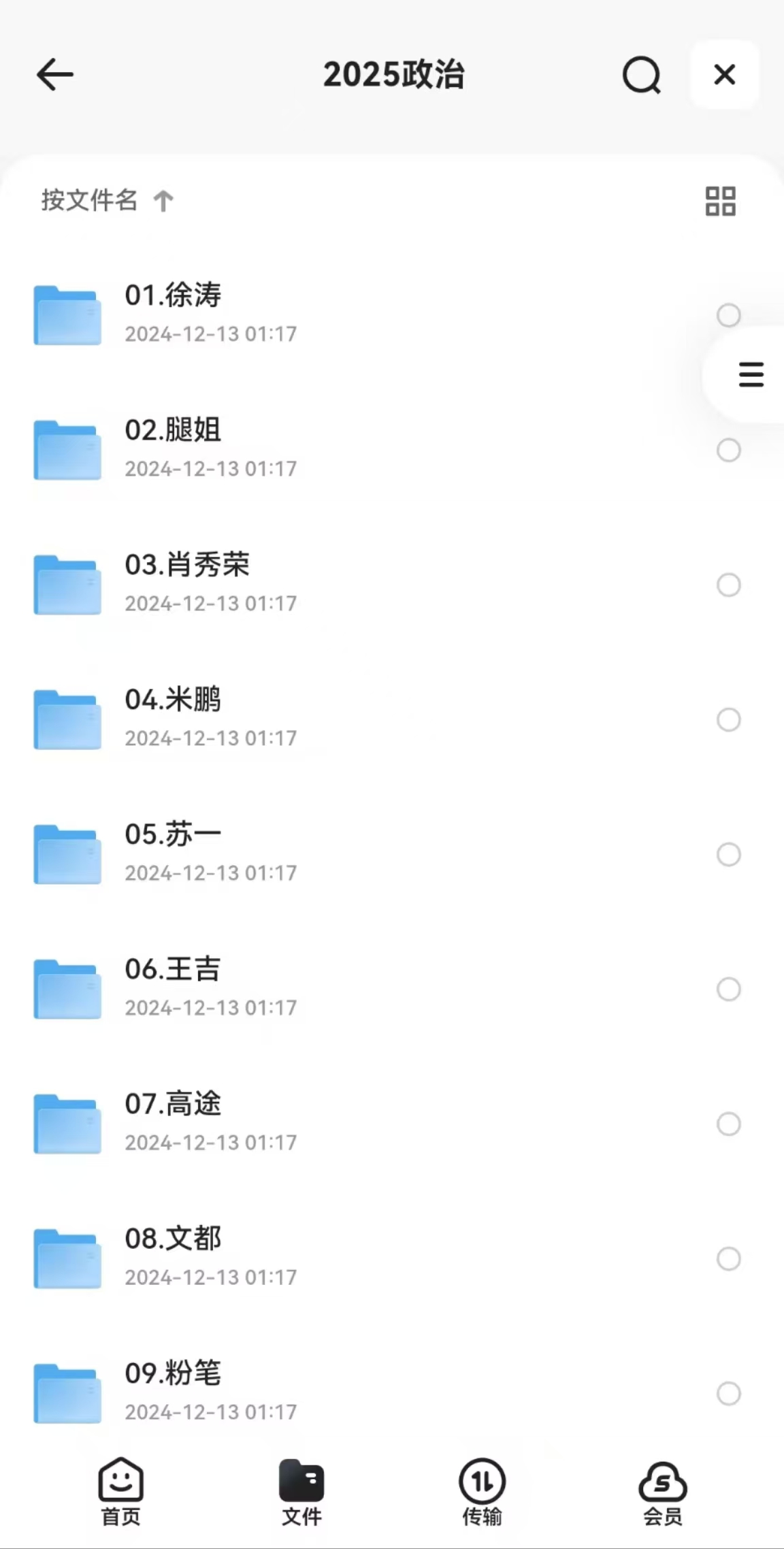Switch to the 文件 tab
The height and width of the screenshot is (1549, 784).
coord(301,1491)
